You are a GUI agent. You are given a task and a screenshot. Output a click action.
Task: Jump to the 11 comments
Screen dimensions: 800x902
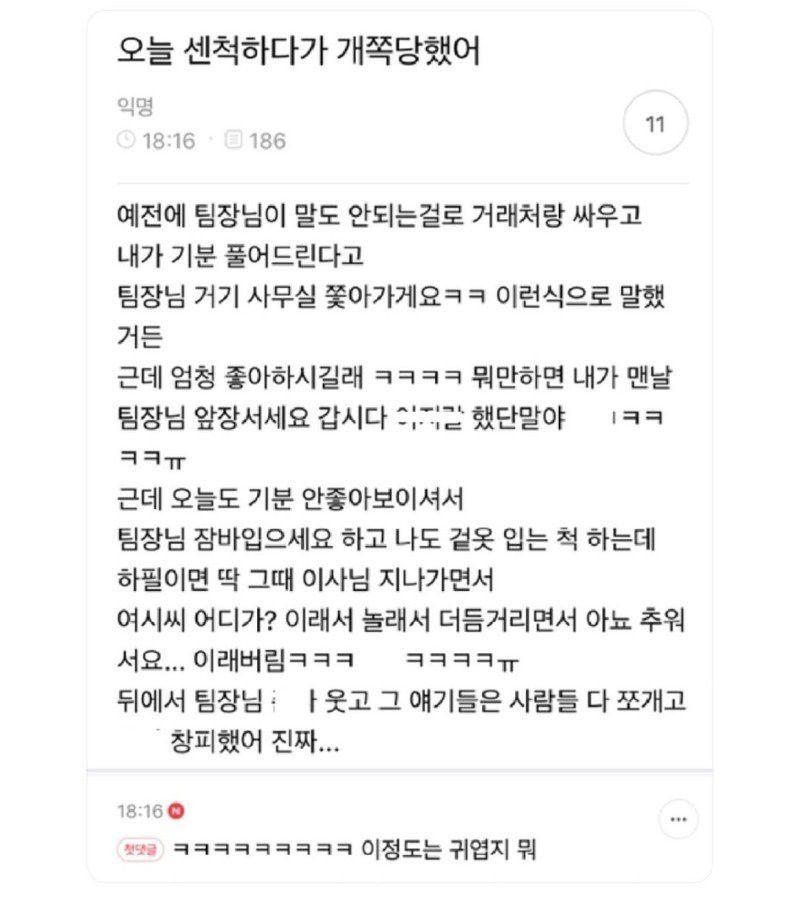(x=655, y=125)
